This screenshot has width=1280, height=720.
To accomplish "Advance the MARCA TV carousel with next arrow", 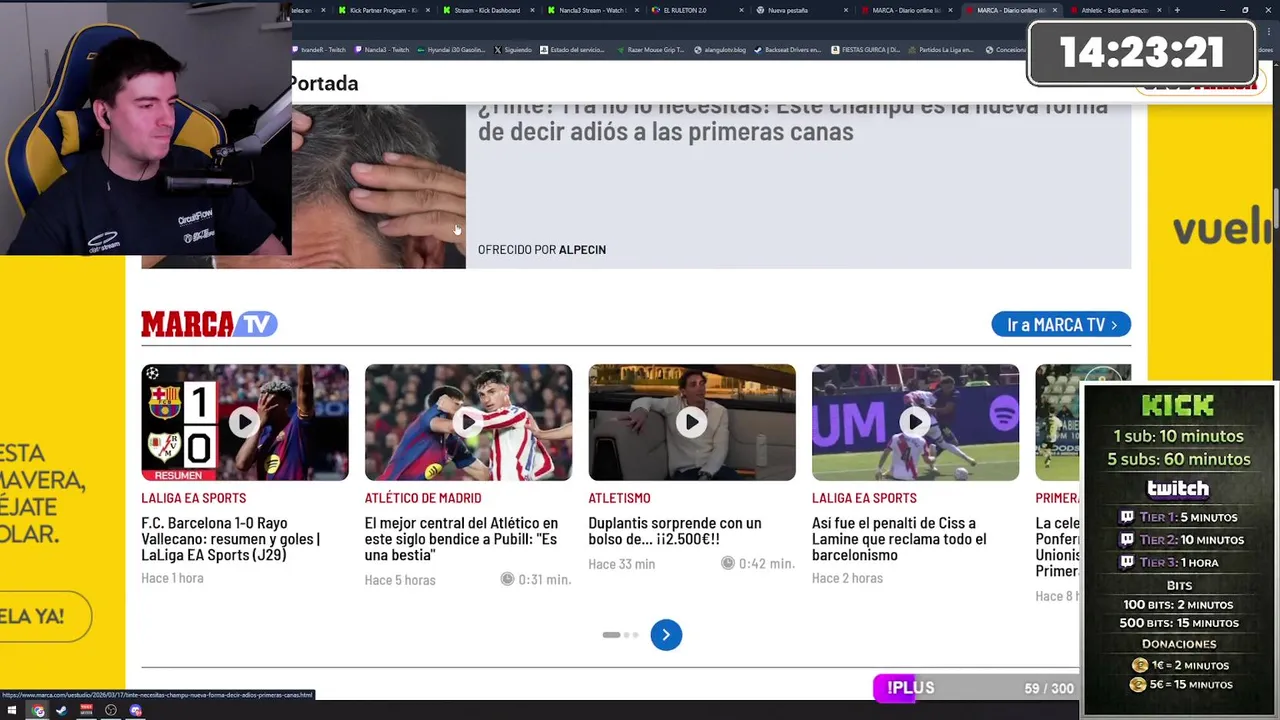I will point(666,635).
